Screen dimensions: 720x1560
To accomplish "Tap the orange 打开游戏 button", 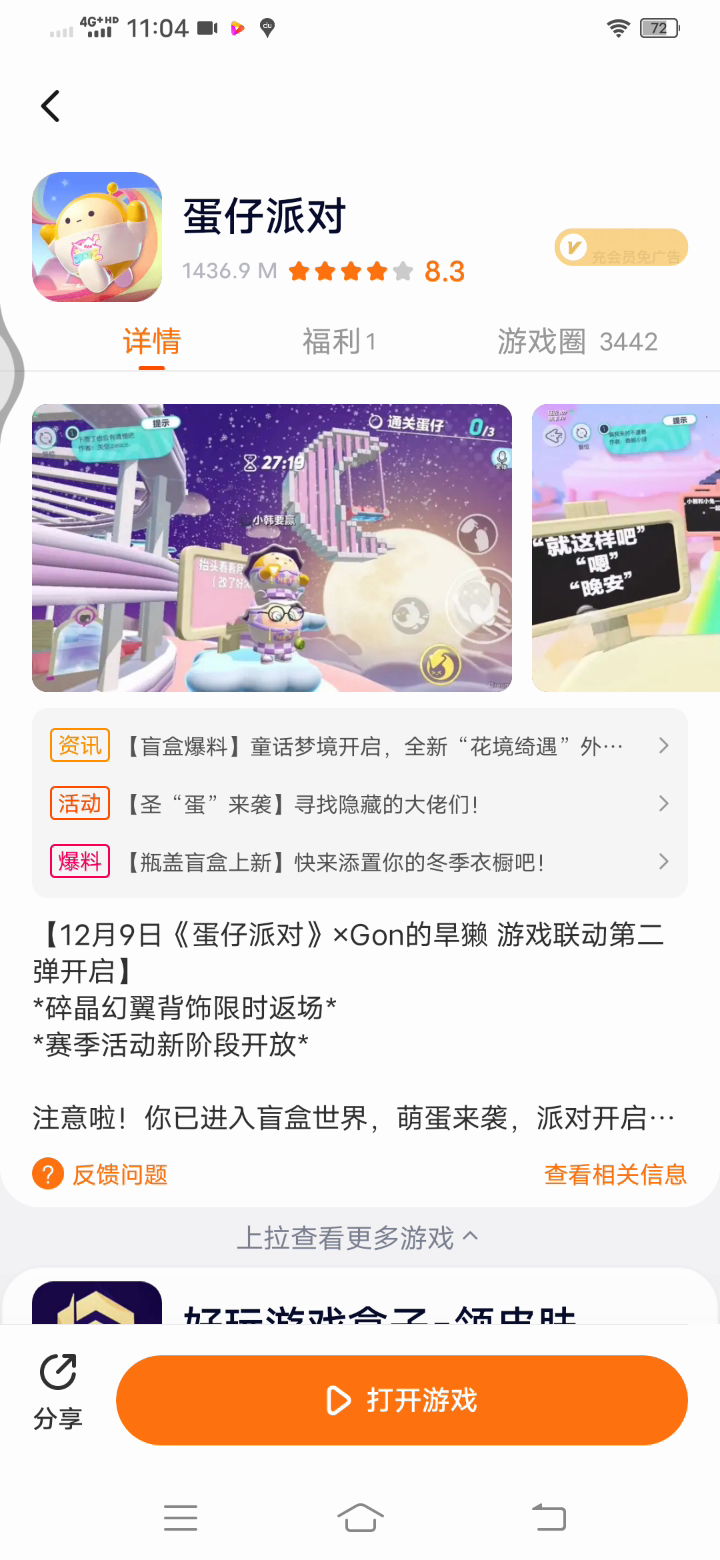I will point(402,1400).
